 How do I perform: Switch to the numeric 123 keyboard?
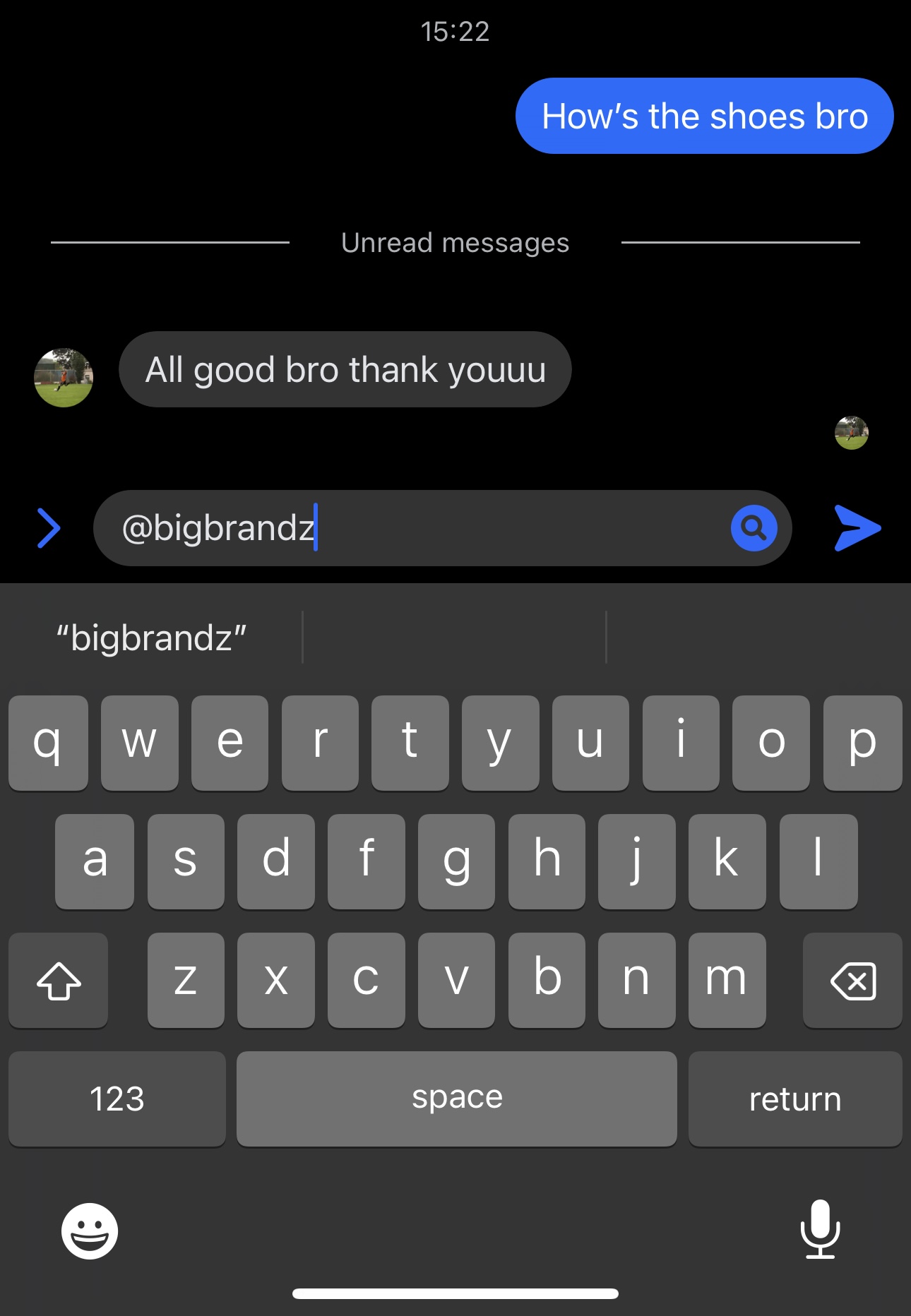(117, 1099)
